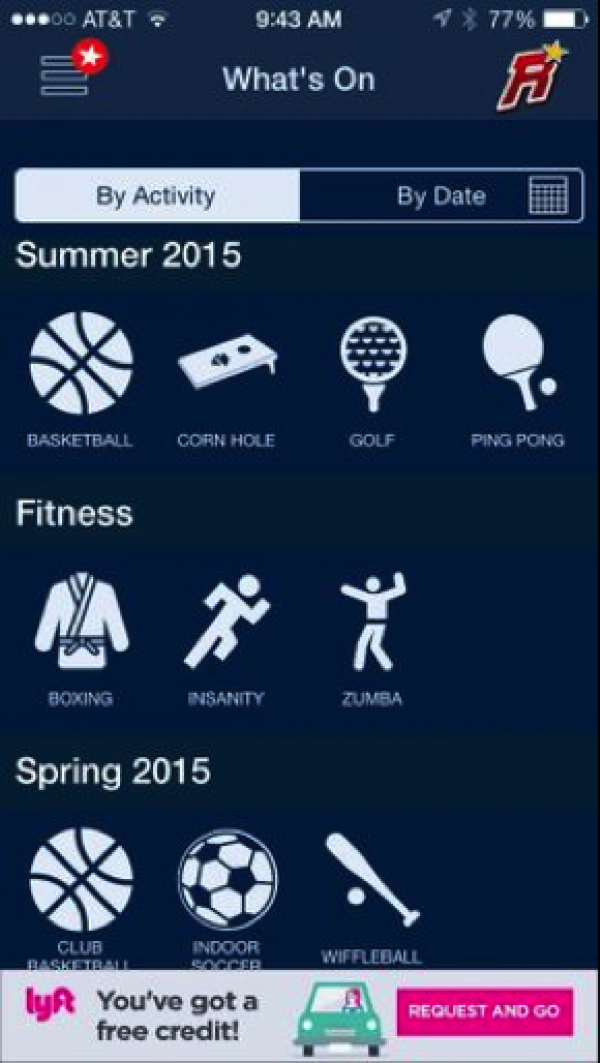Select the Insanity fitness class

tap(226, 639)
